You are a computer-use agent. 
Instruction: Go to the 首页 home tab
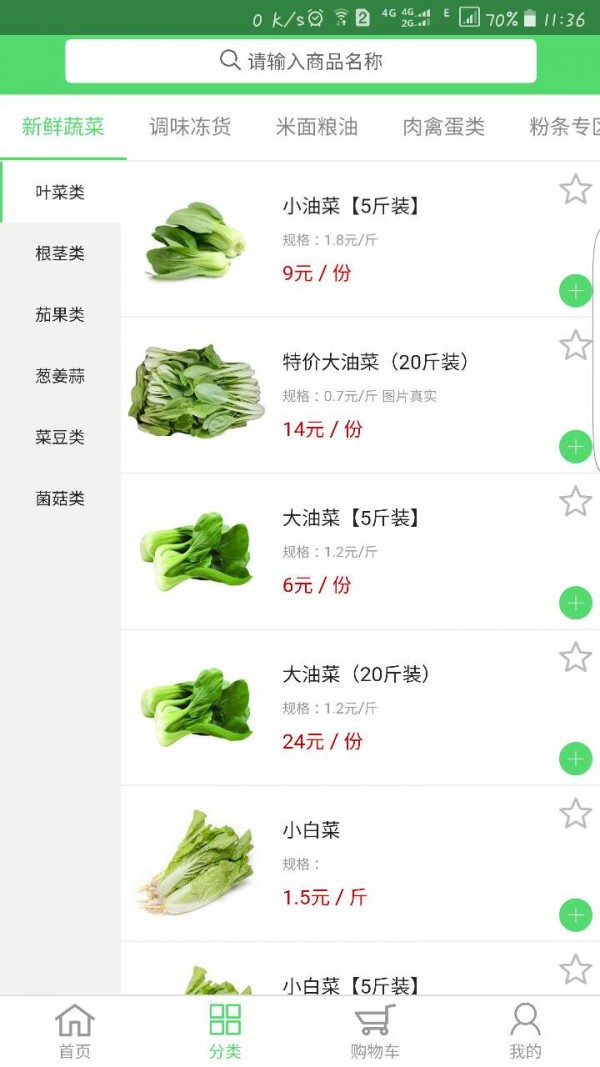pyautogui.click(x=74, y=1032)
